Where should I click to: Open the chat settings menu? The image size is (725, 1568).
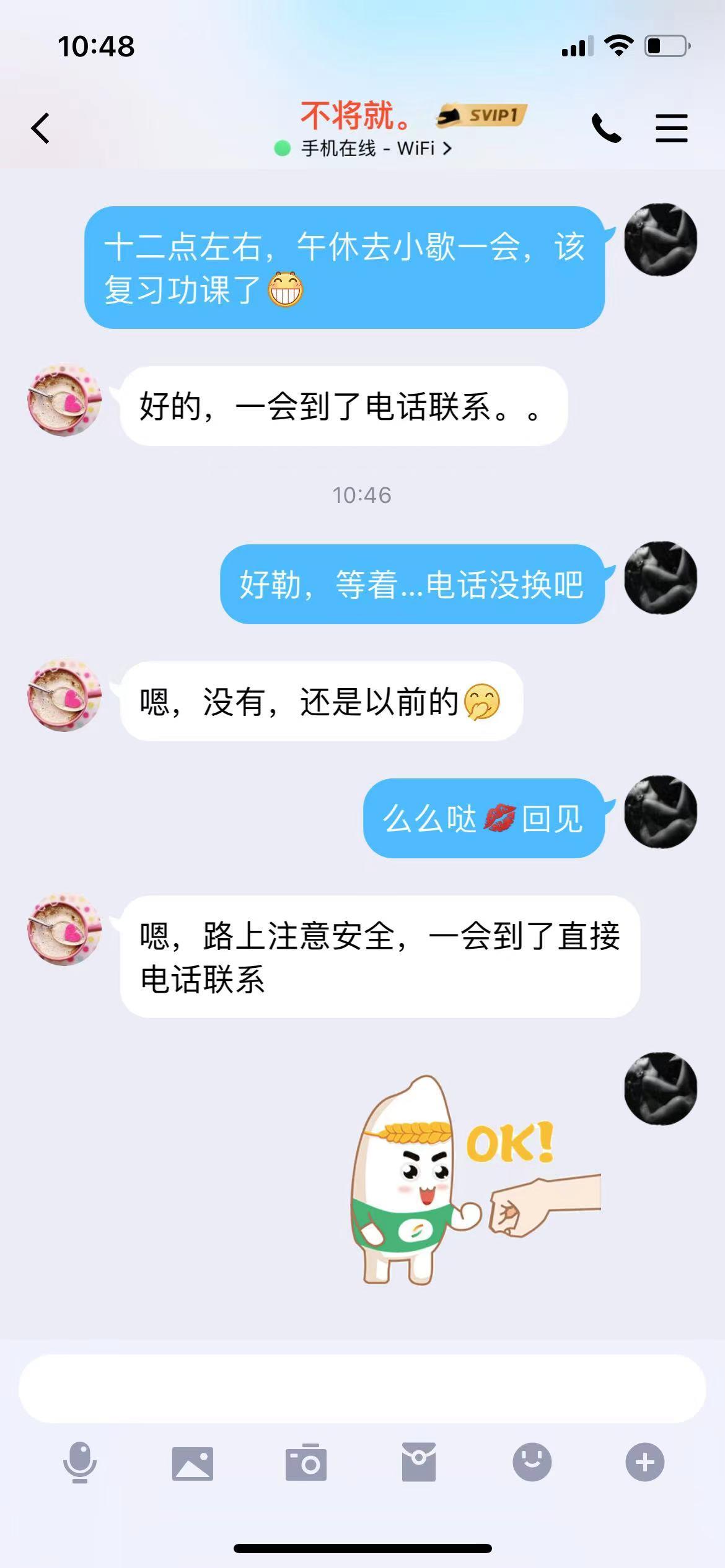[672, 128]
